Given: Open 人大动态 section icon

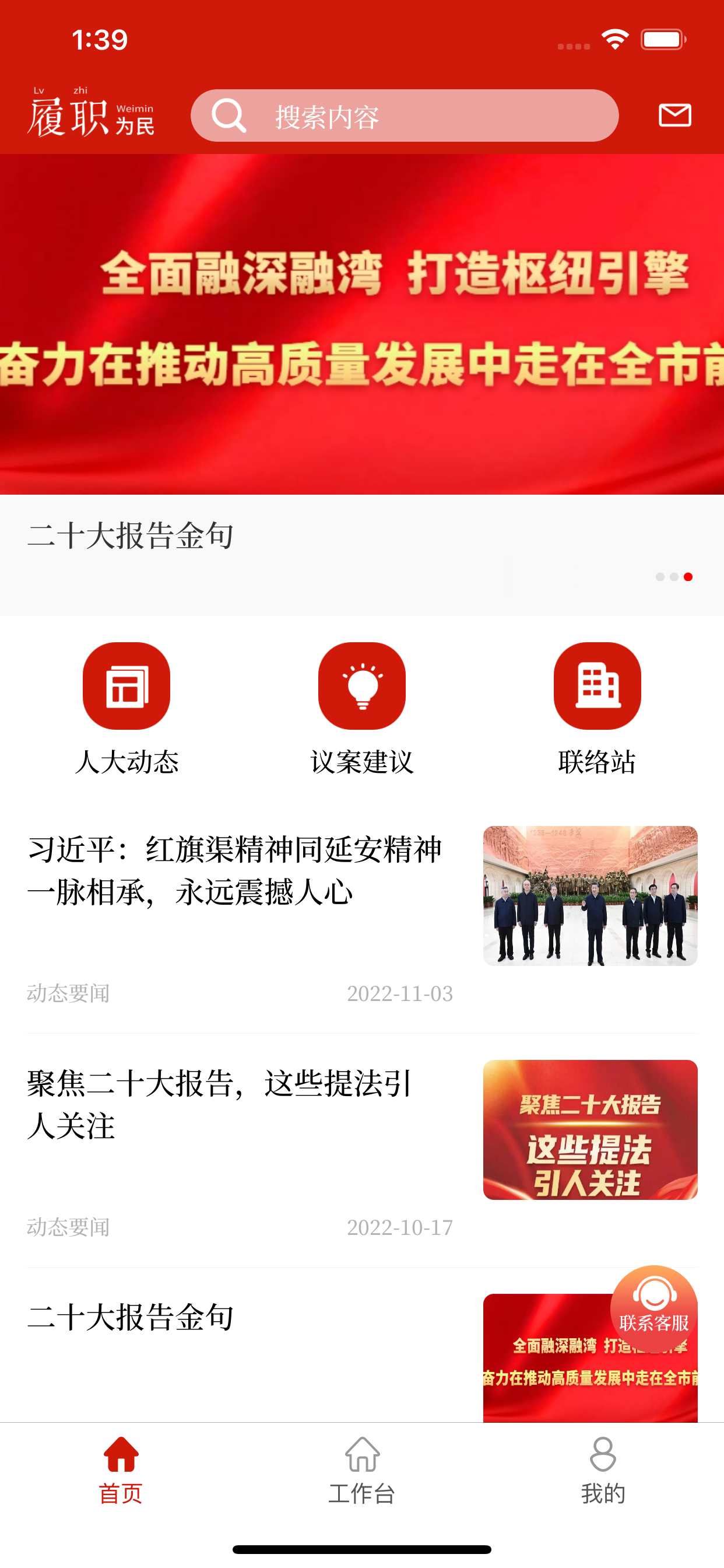Looking at the screenshot, I should (x=125, y=684).
